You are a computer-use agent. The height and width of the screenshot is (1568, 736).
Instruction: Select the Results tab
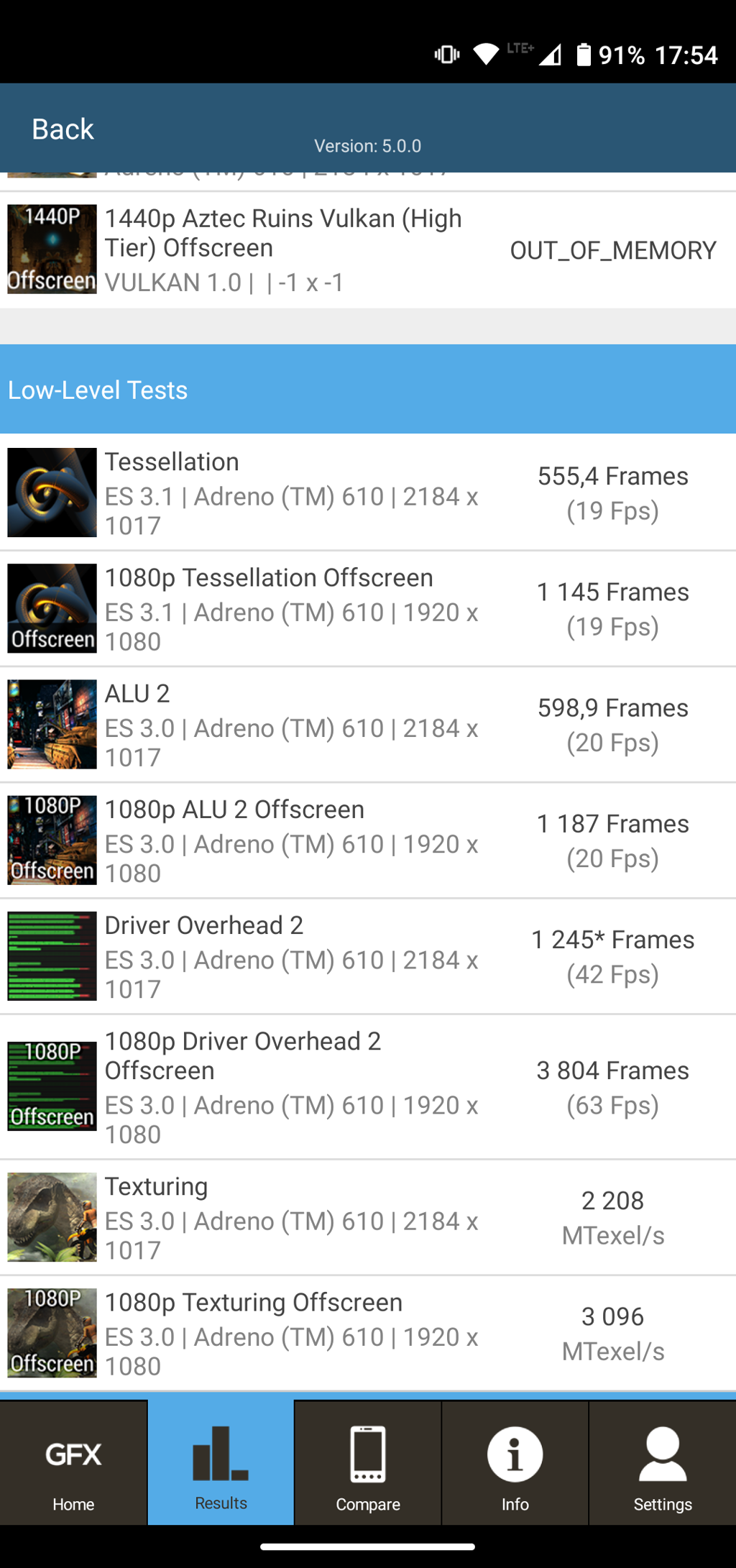(221, 1462)
